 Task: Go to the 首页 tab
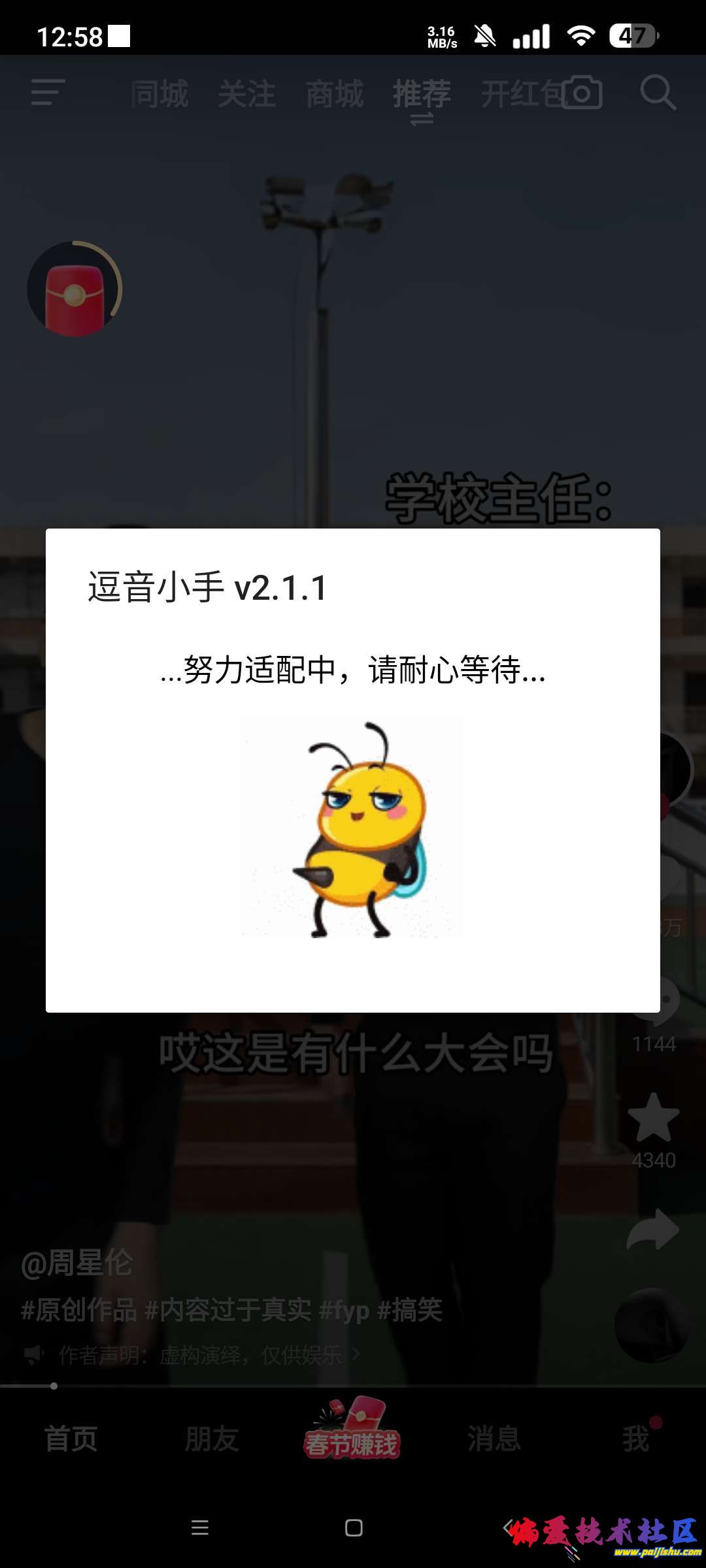[71, 1439]
